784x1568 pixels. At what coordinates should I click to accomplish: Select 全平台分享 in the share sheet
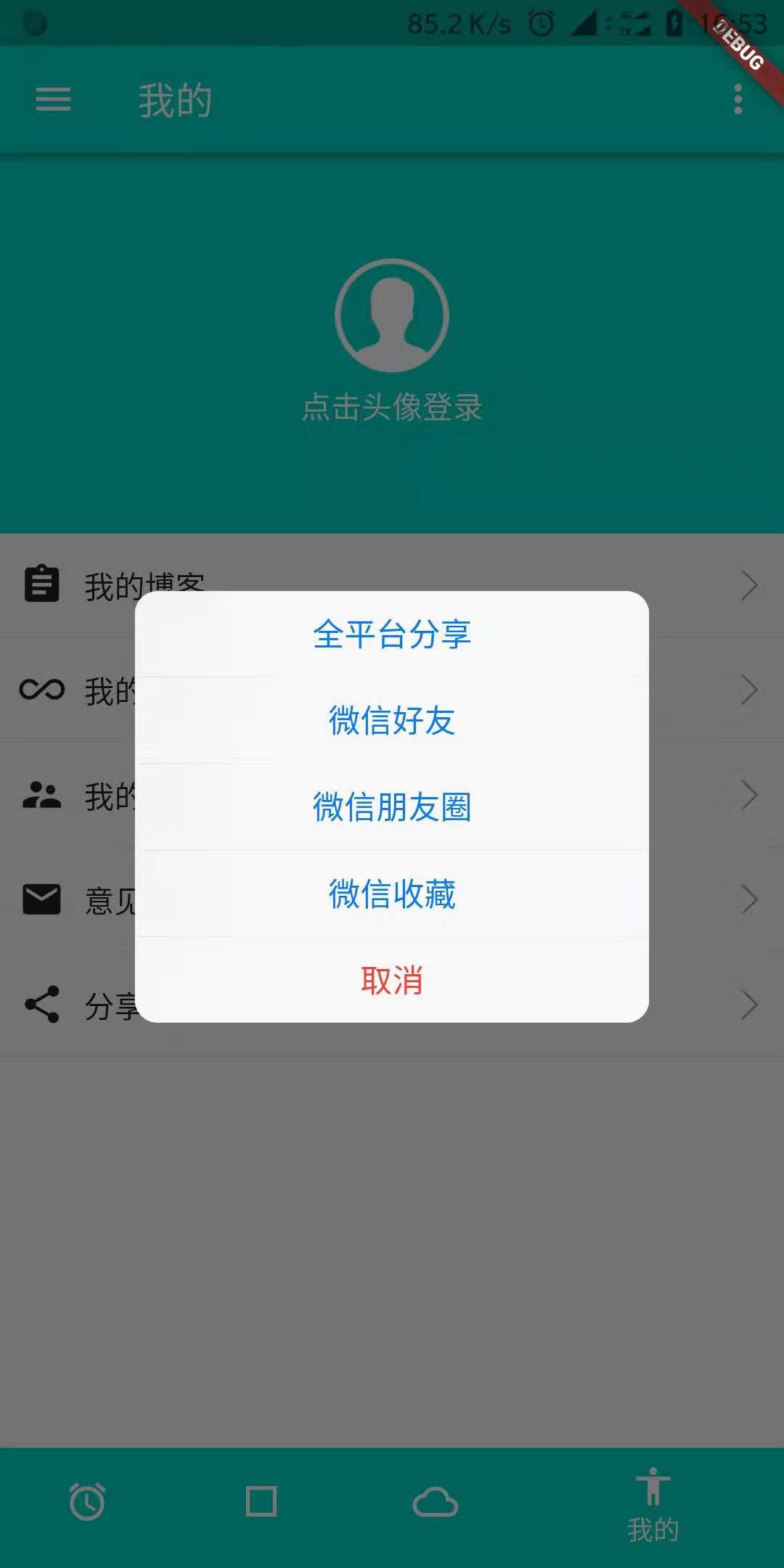[392, 634]
